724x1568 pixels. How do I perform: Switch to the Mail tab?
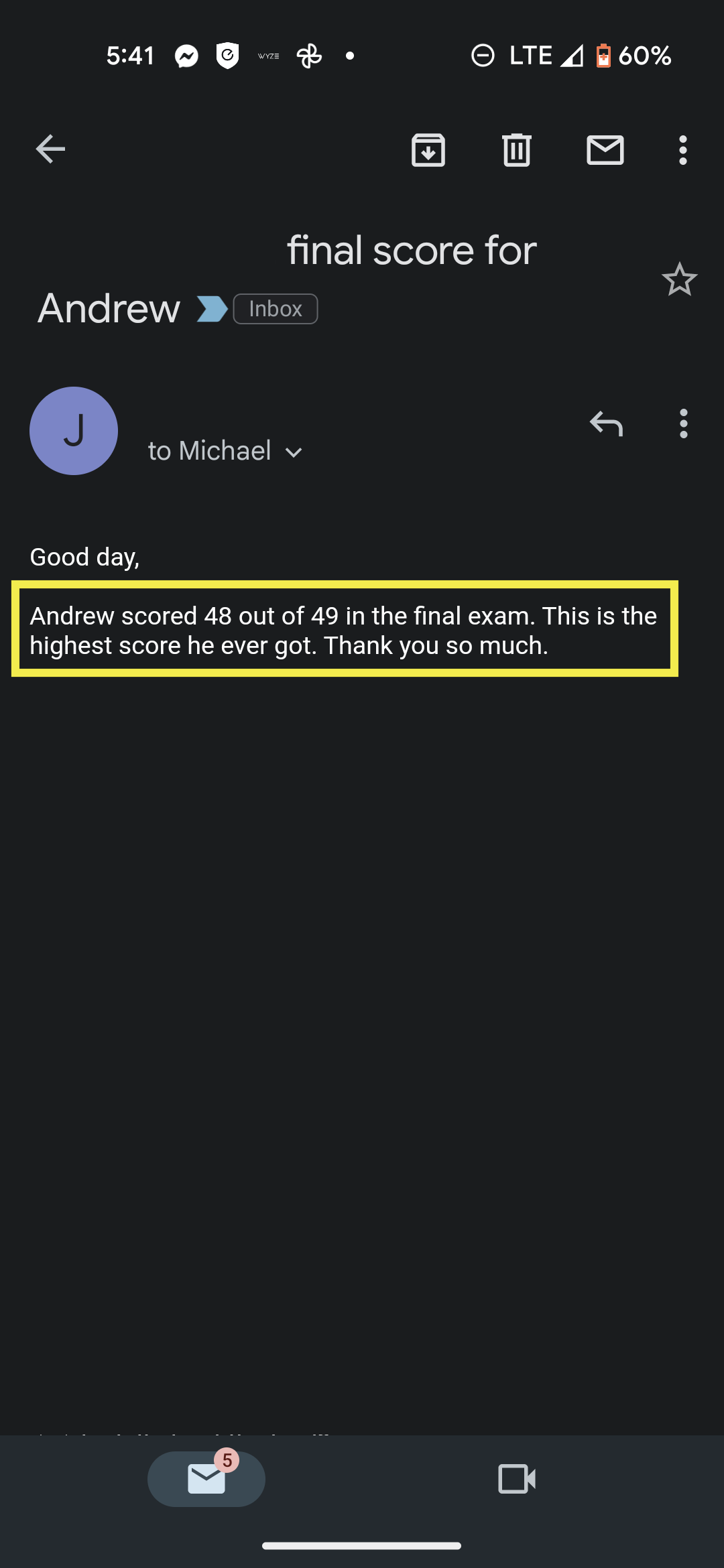pos(206,1479)
